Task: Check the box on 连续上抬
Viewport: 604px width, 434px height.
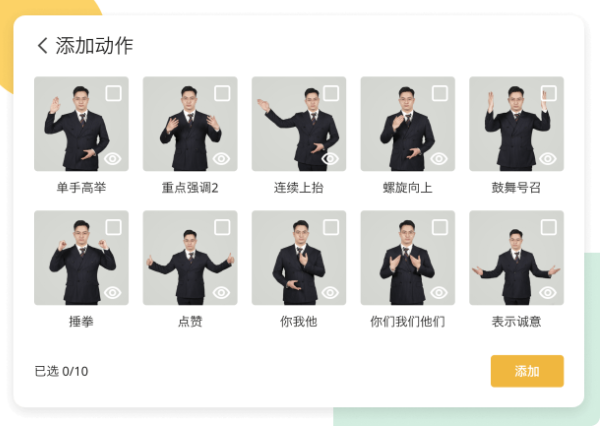Action: pos(331,93)
